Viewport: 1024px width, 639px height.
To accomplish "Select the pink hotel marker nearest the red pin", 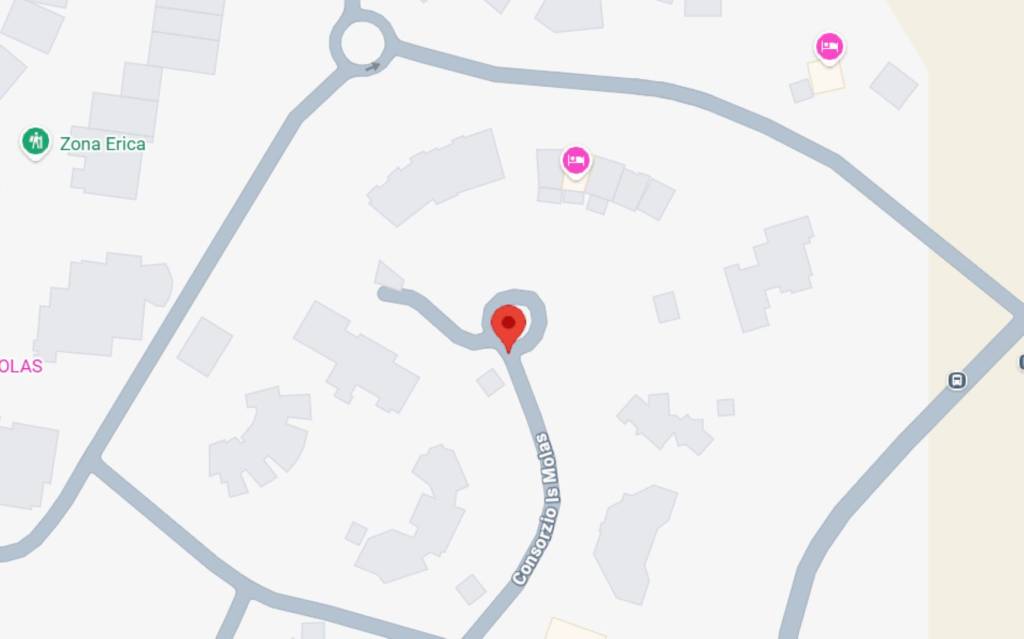I will point(575,159).
